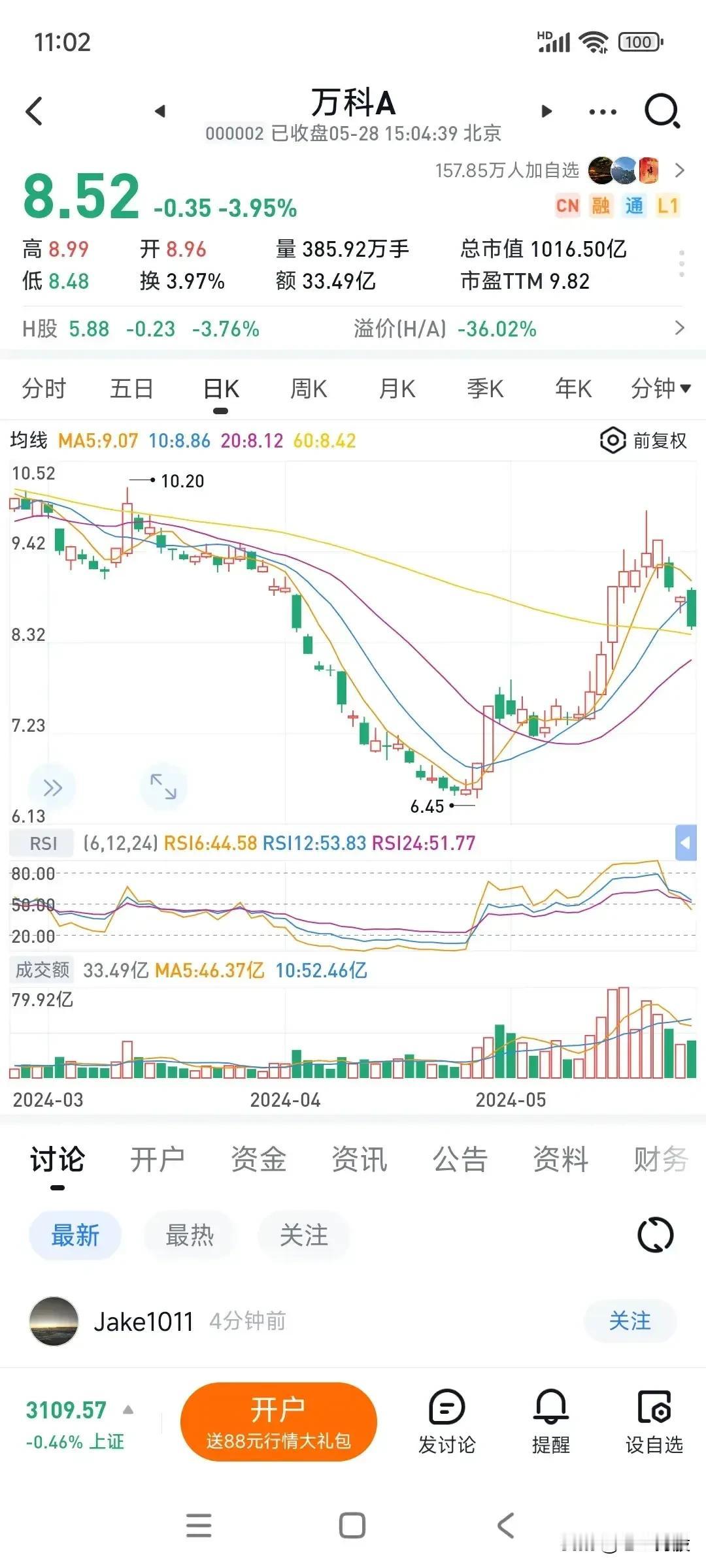Expand chart to fullscreen
The height and width of the screenshot is (1568, 706).
click(163, 787)
